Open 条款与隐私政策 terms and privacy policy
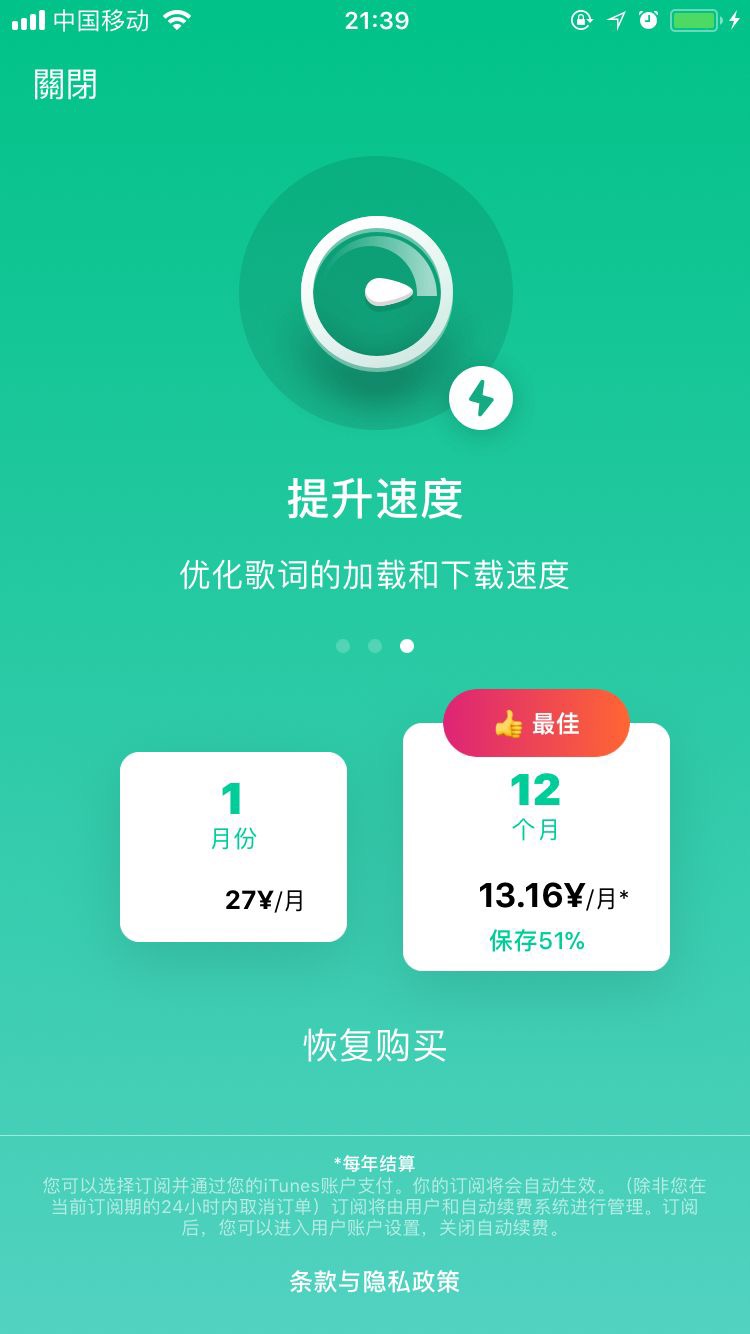The width and height of the screenshot is (750, 1334). tap(375, 1281)
